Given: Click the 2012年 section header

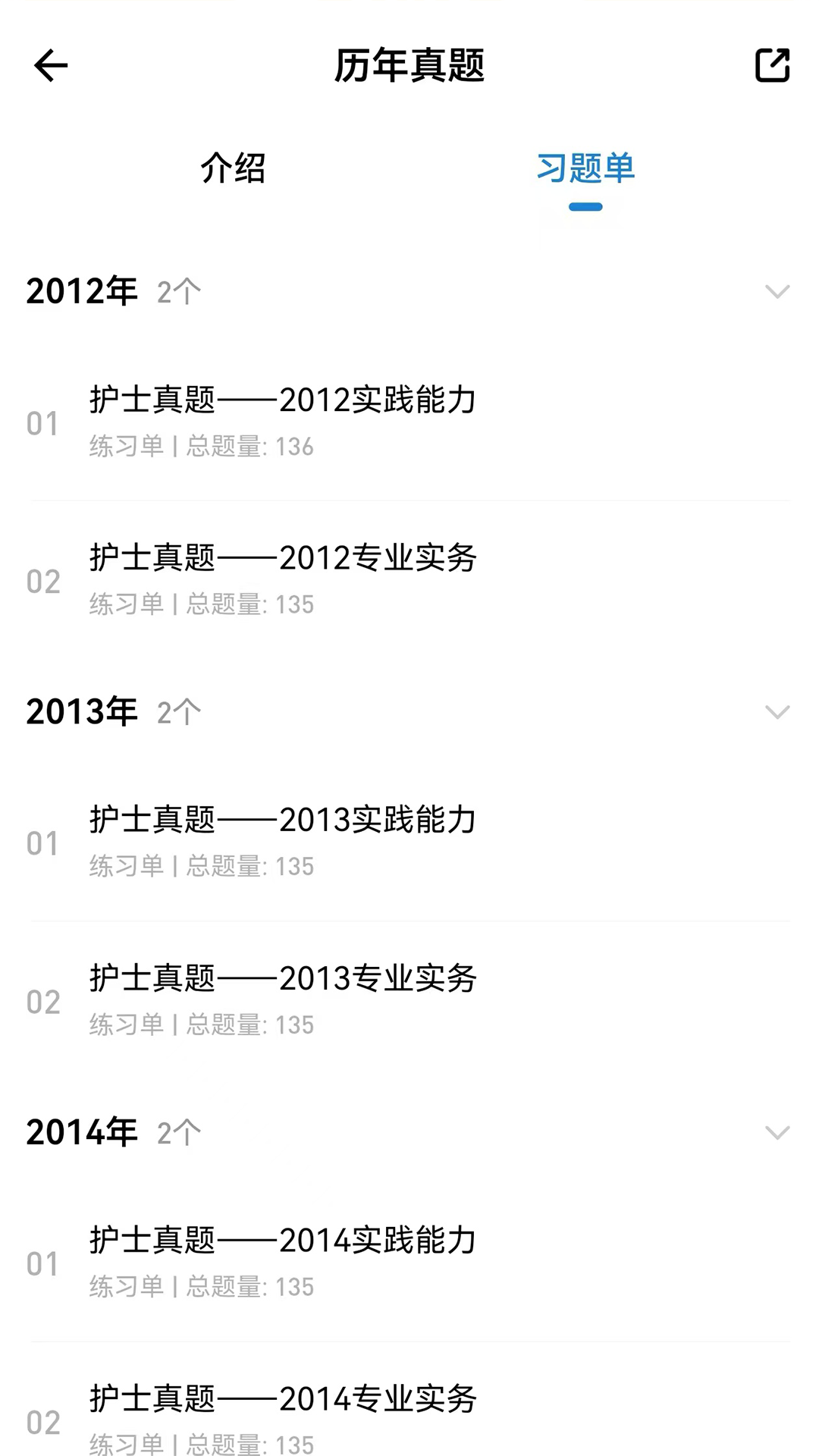Looking at the screenshot, I should tap(82, 290).
